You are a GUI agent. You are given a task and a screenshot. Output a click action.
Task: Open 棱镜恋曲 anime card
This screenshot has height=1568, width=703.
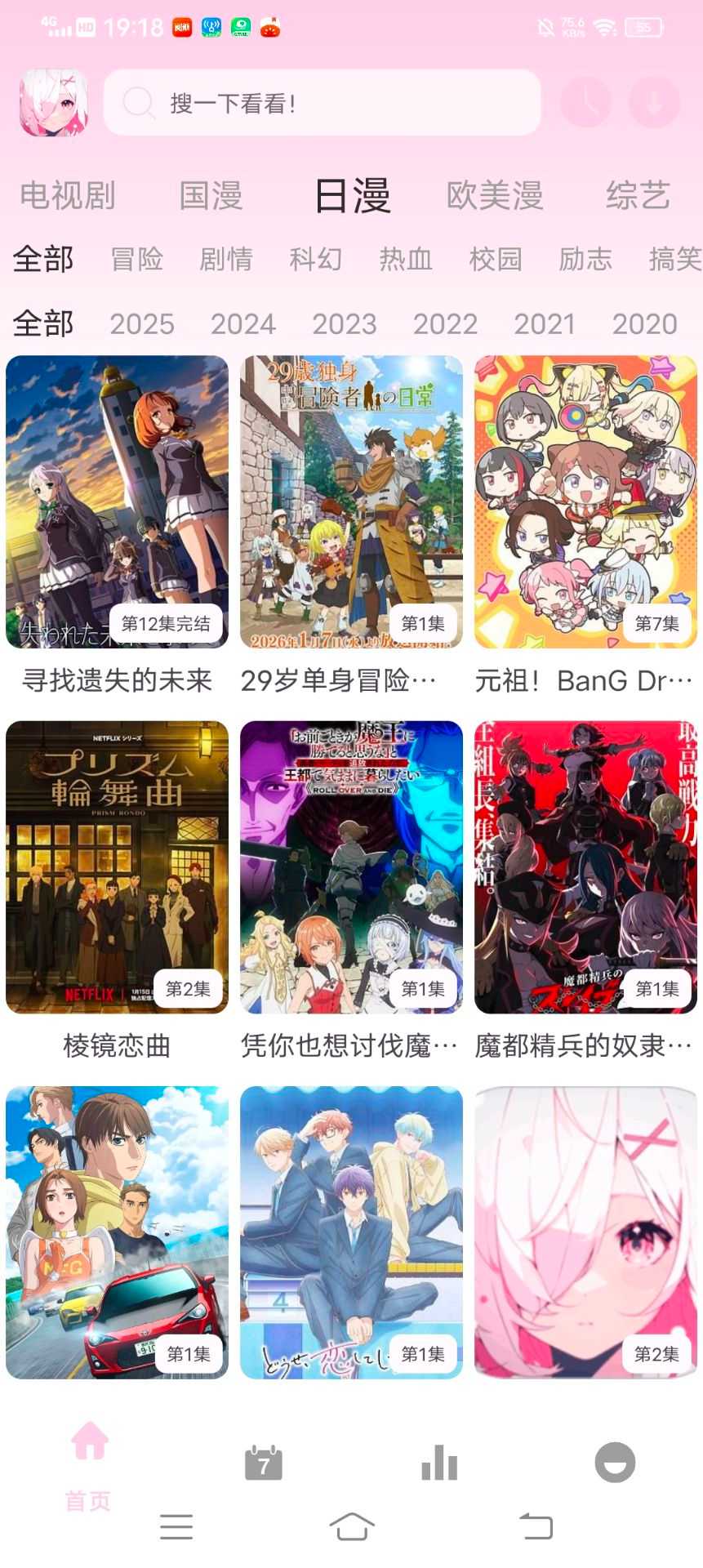pos(117,867)
